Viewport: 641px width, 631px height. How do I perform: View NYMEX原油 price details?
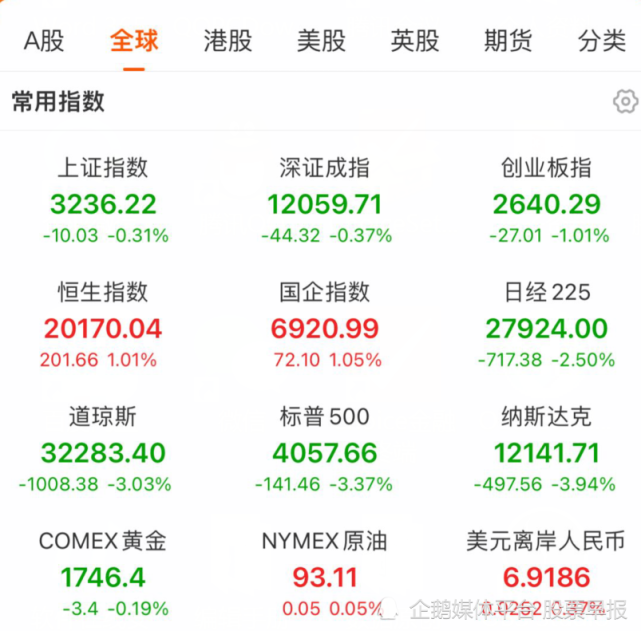pos(325,575)
